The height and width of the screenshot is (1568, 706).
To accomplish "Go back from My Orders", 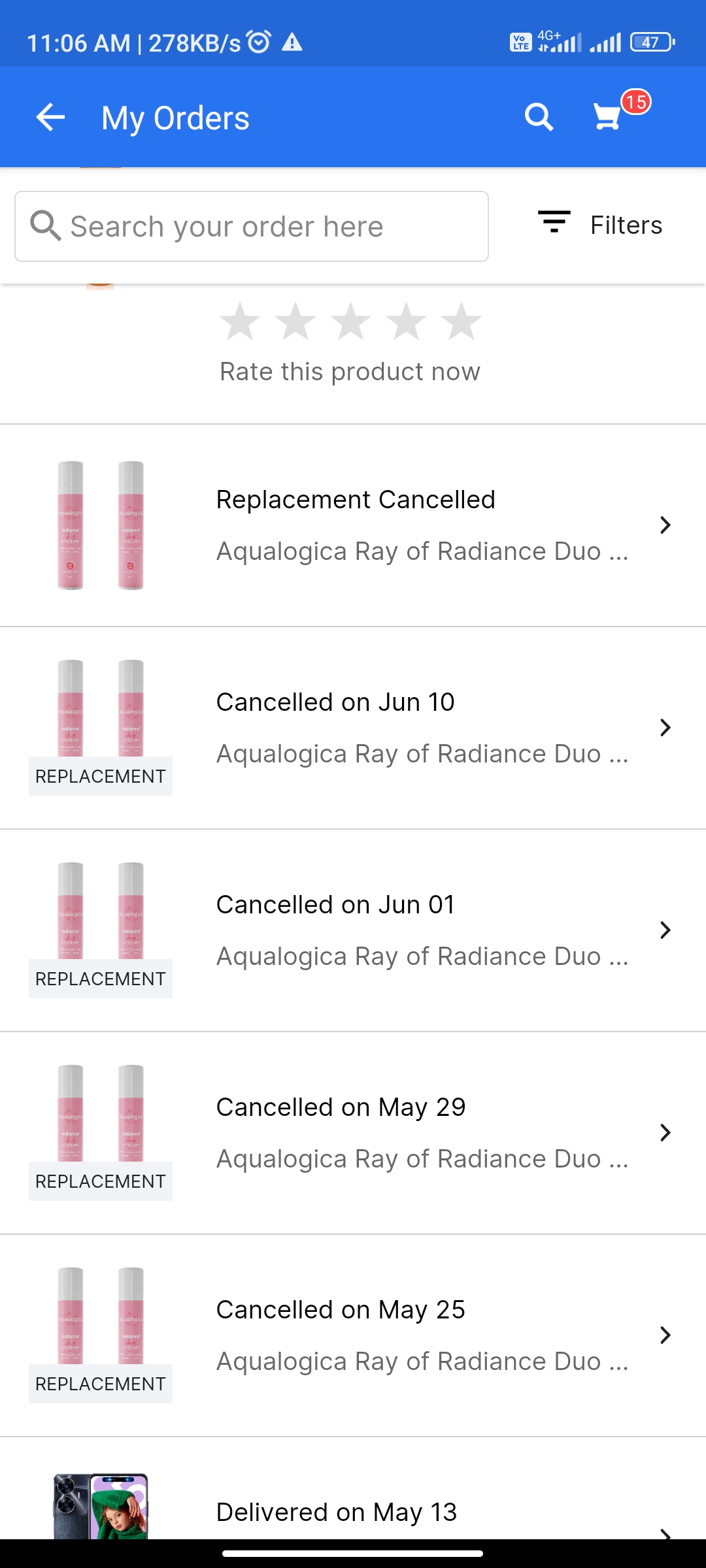I will click(x=50, y=118).
